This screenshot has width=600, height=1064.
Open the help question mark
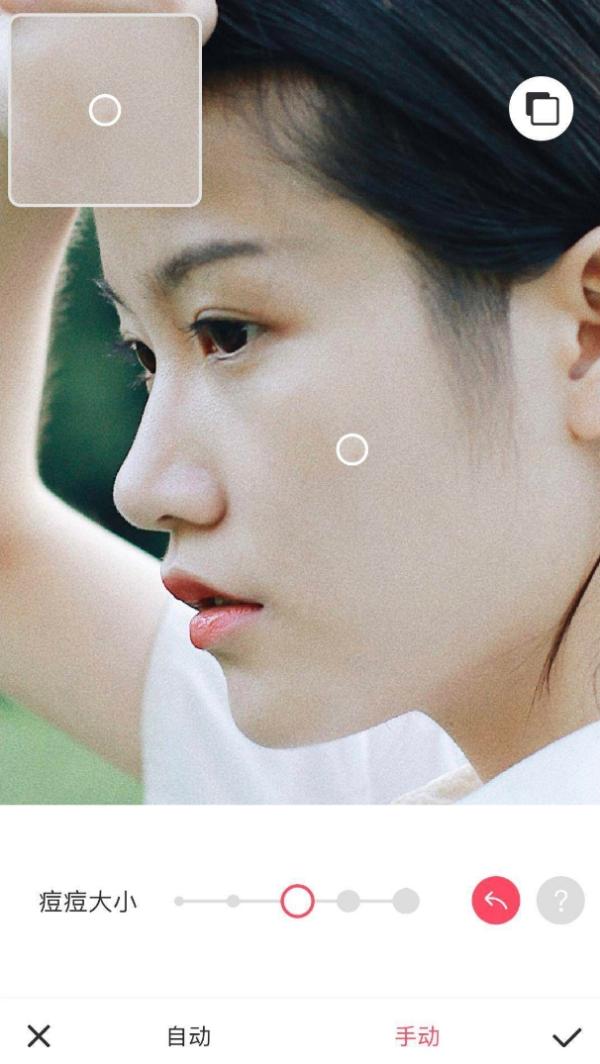[x=560, y=901]
